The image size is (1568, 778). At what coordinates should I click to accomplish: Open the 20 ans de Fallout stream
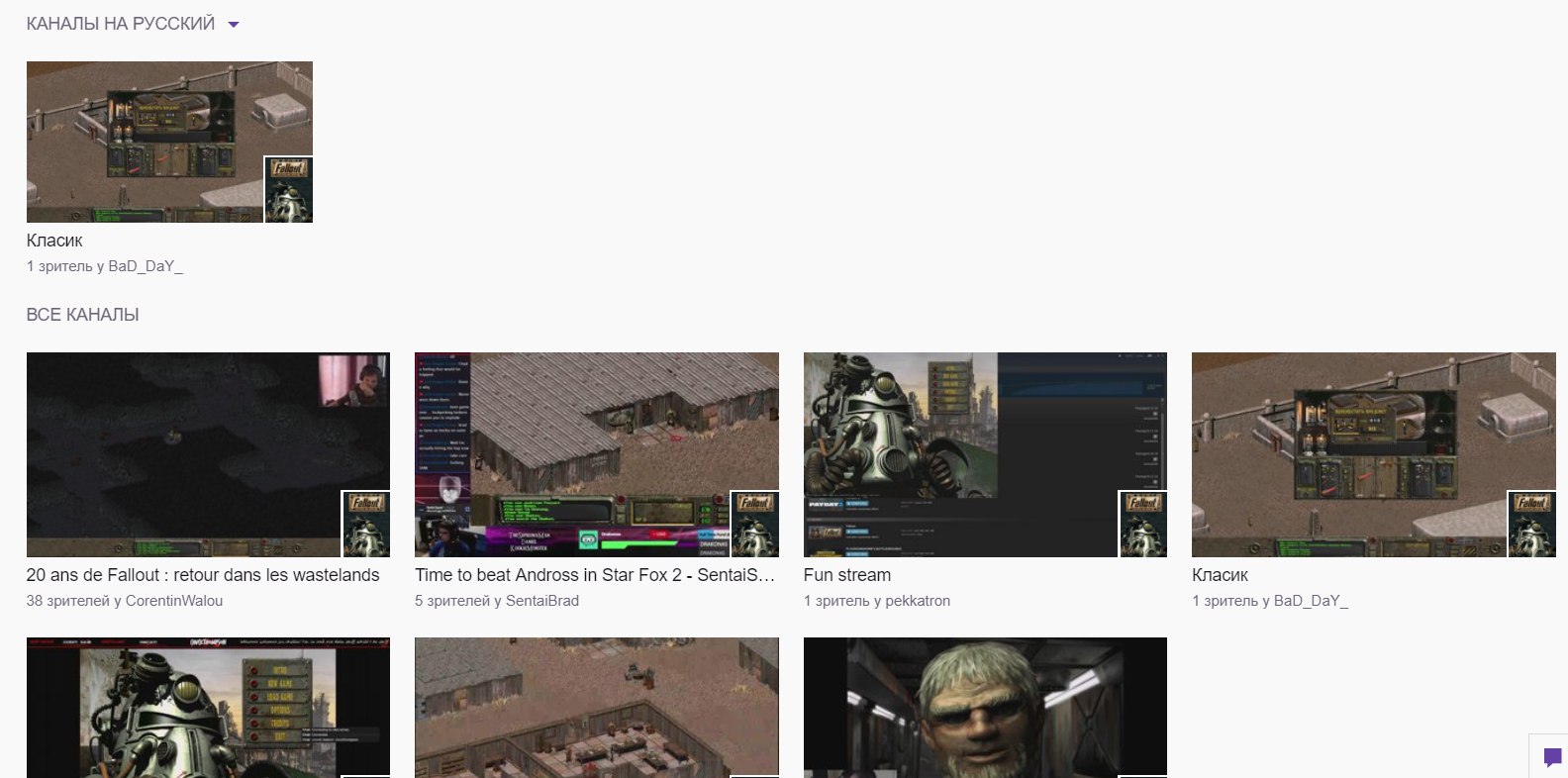208,454
